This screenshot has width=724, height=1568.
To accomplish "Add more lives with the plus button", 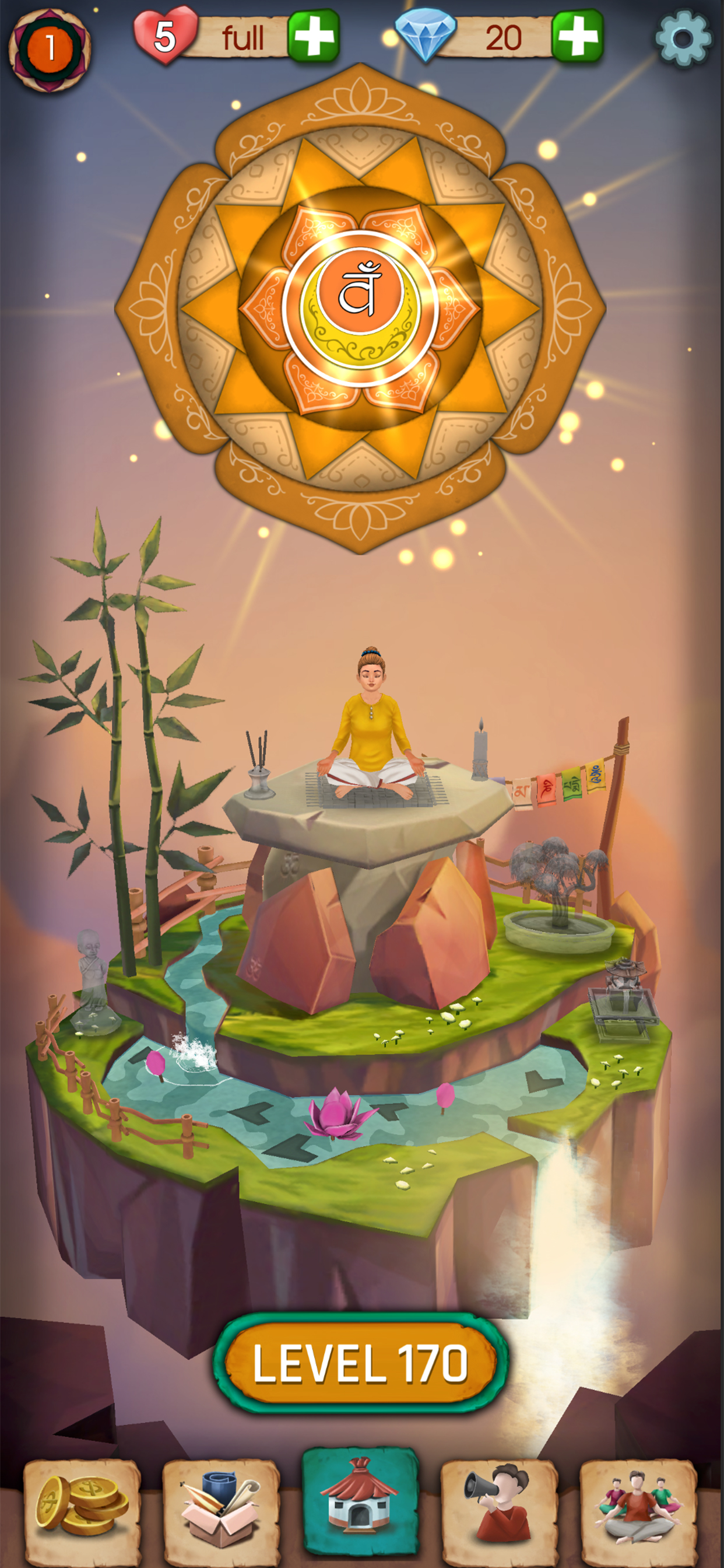I will point(314,37).
